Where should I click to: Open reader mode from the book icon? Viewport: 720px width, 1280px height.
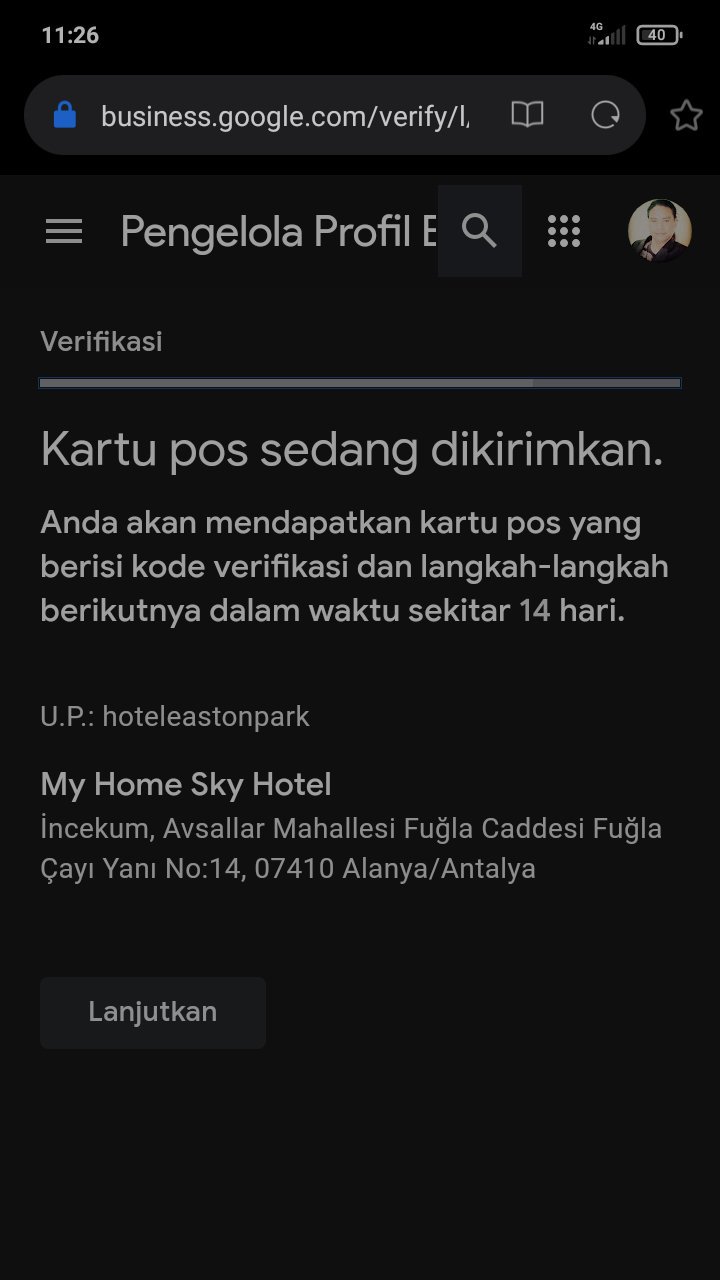pyautogui.click(x=527, y=115)
